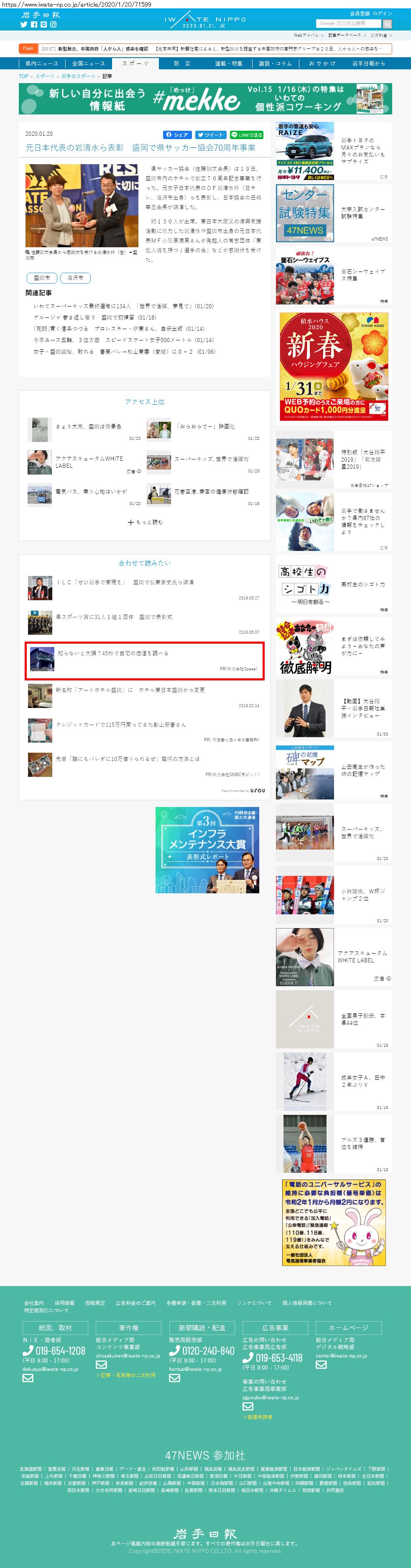Screen dimensions: 411x1568
Task: Open the 論説・コラム tab
Action: [275, 63]
